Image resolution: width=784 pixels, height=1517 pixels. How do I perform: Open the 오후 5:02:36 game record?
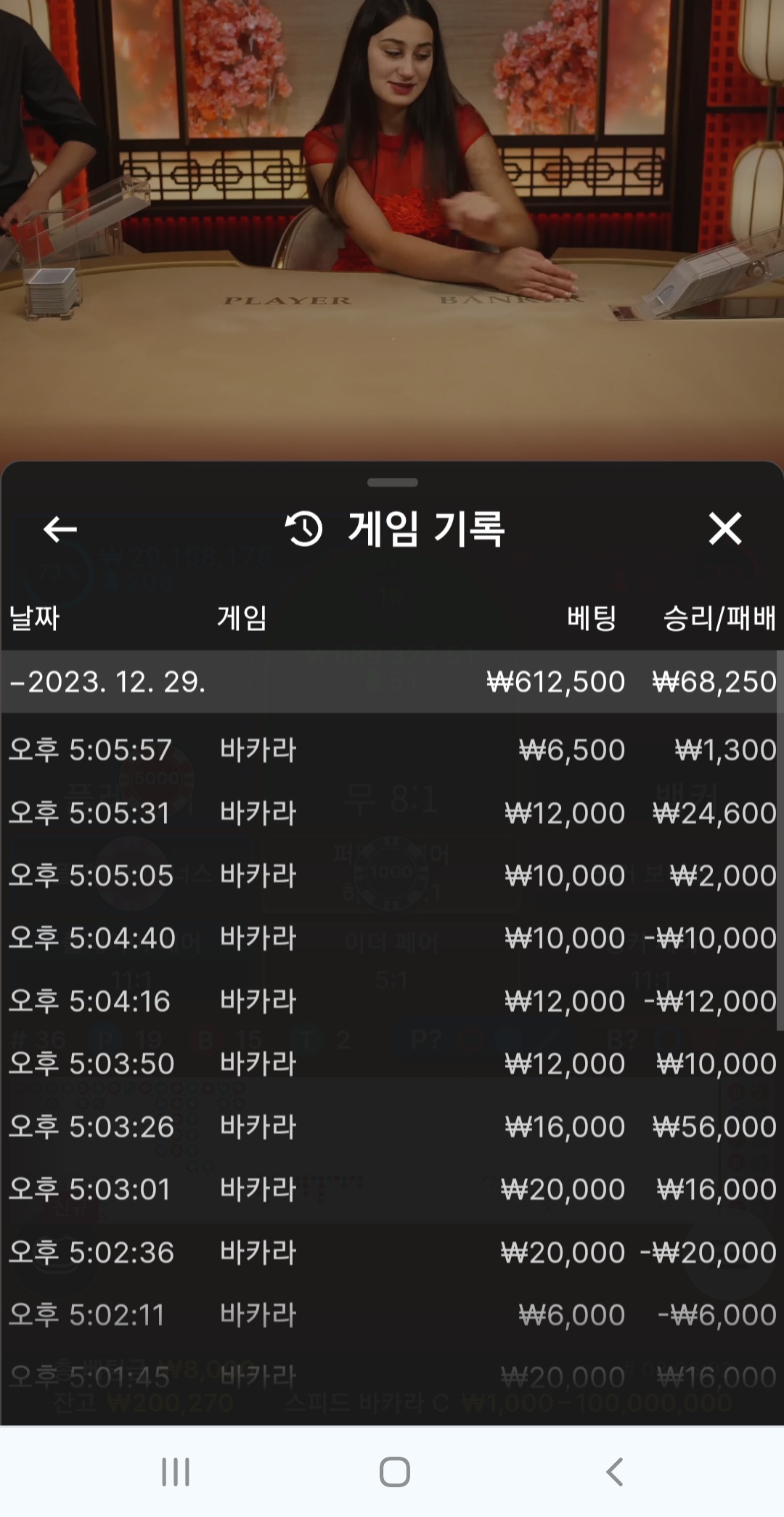[x=392, y=1252]
